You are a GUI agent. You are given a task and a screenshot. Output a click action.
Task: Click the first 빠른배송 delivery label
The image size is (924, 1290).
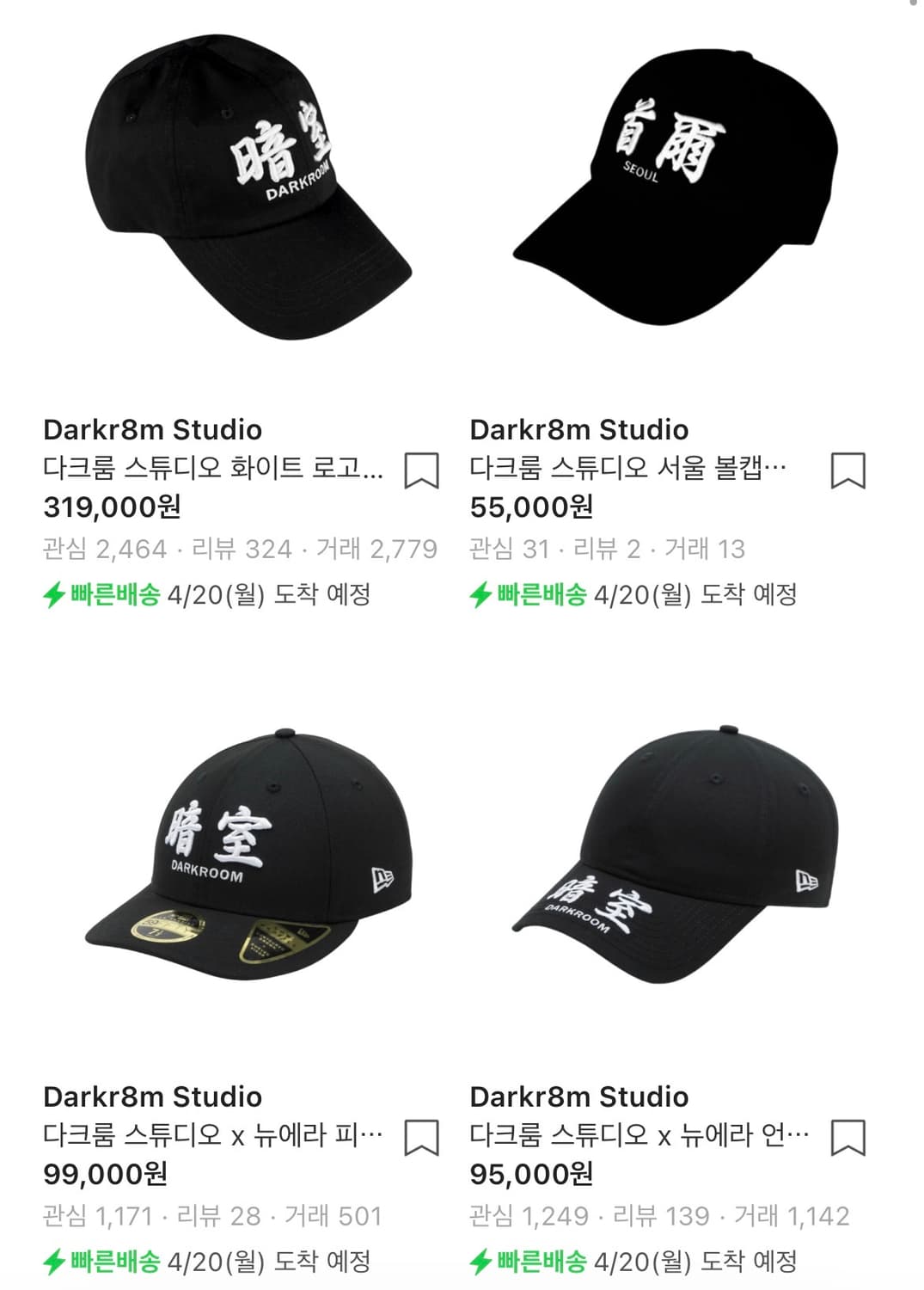coord(113,593)
